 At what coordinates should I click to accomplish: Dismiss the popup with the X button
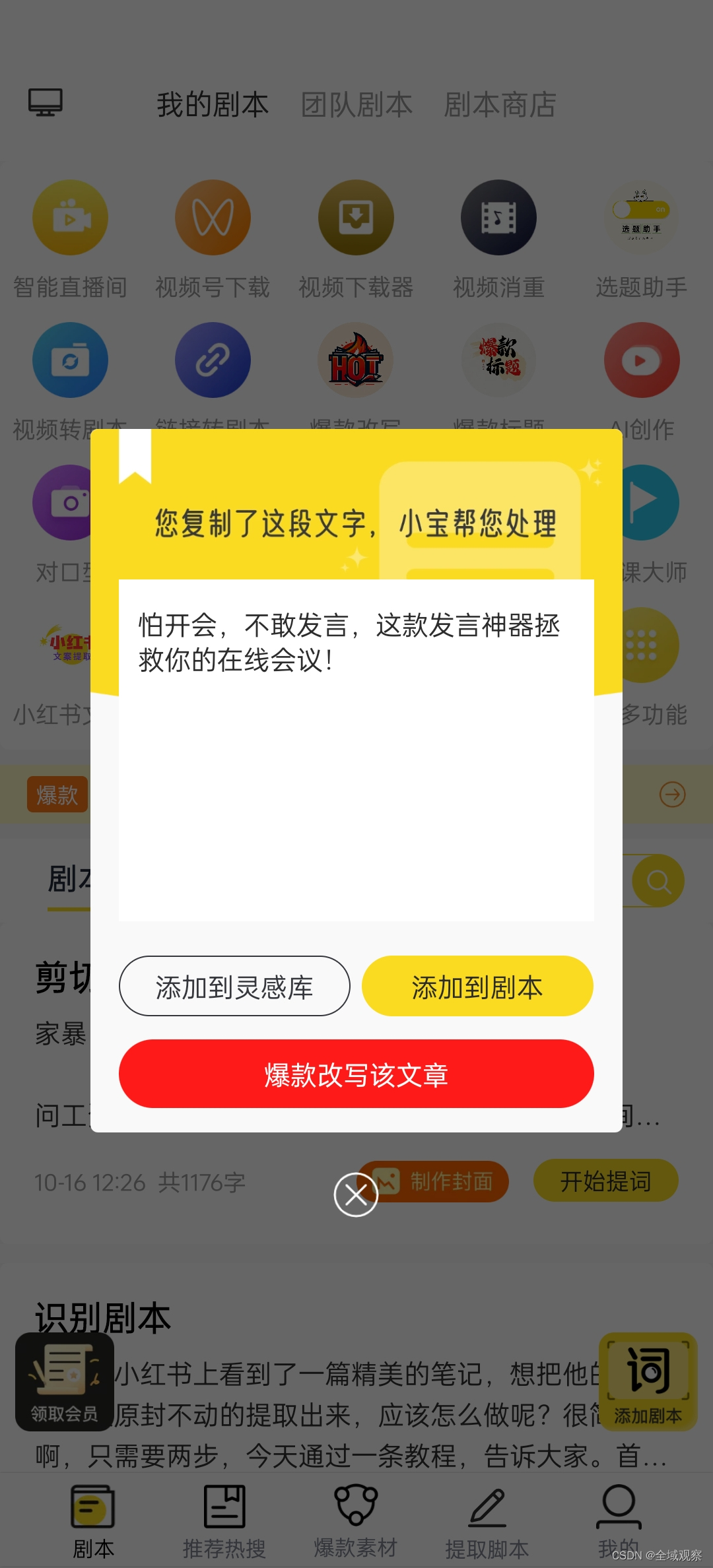click(356, 1194)
